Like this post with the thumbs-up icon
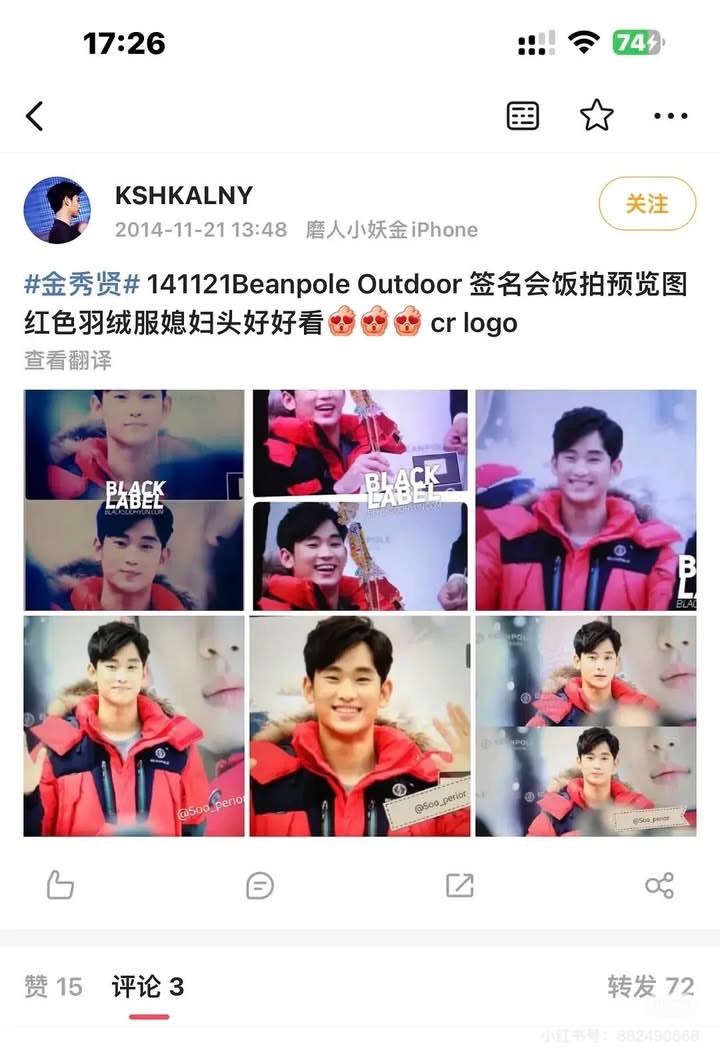Screen dimensions: 720x1061 60,885
